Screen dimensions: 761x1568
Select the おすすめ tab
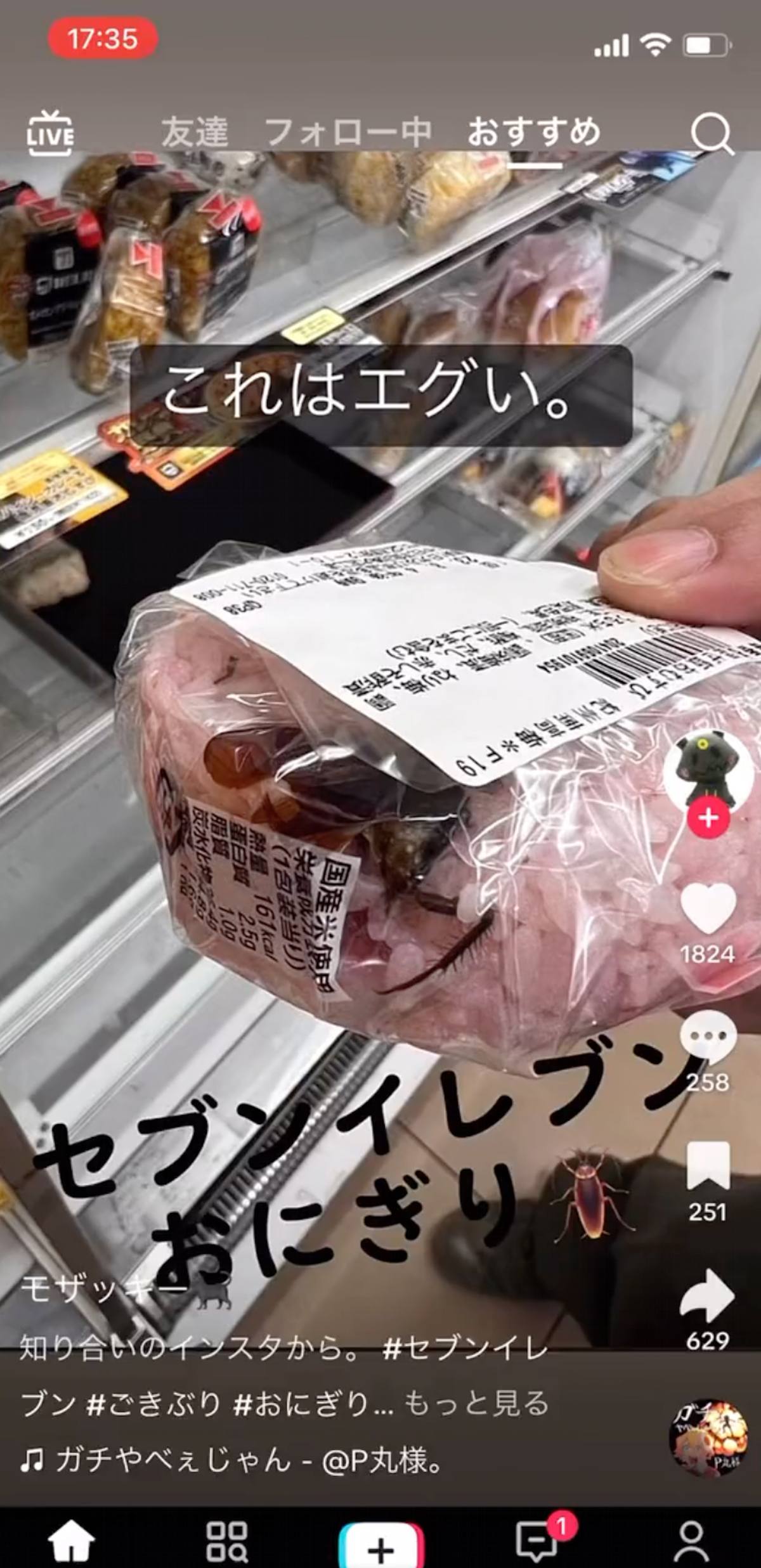coord(534,133)
